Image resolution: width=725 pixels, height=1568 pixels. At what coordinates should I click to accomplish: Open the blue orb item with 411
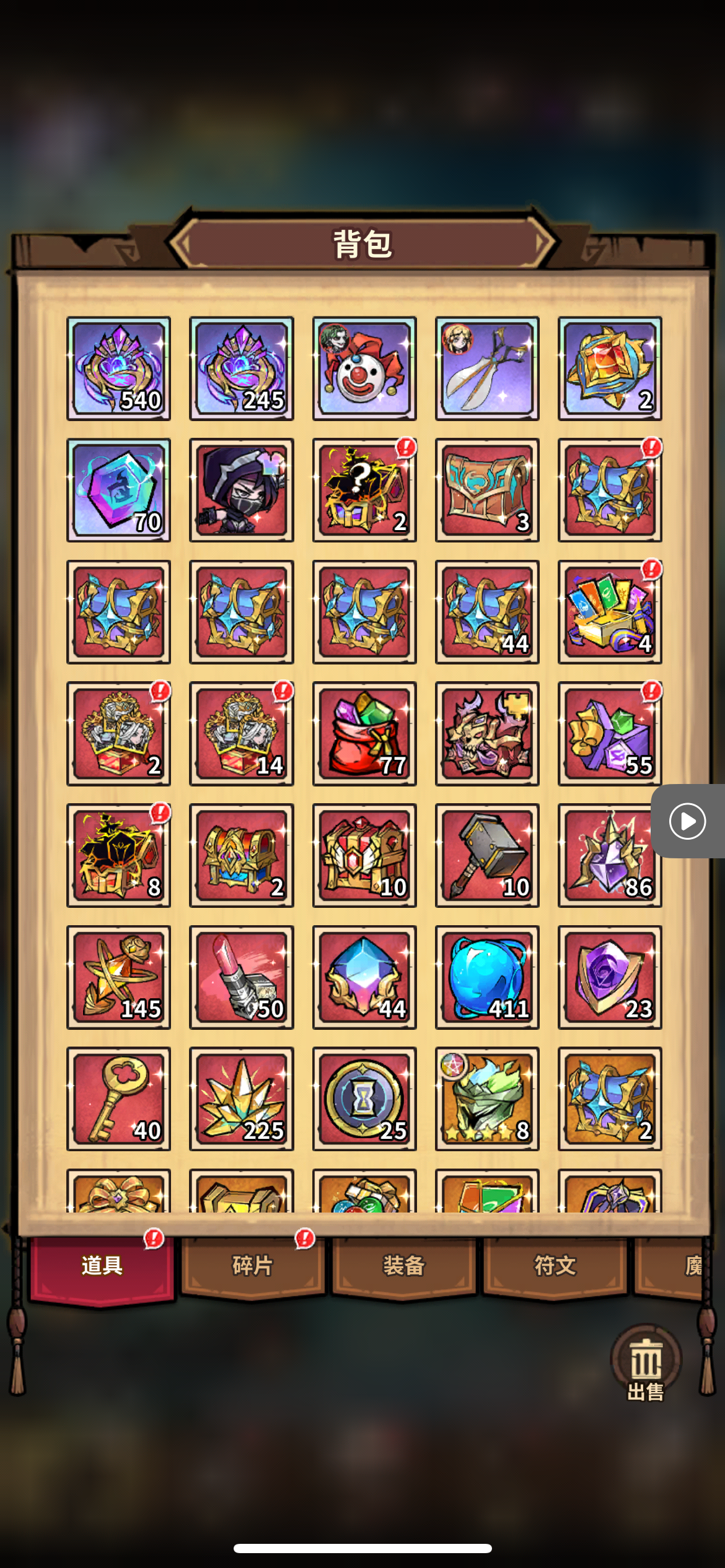tap(487, 977)
